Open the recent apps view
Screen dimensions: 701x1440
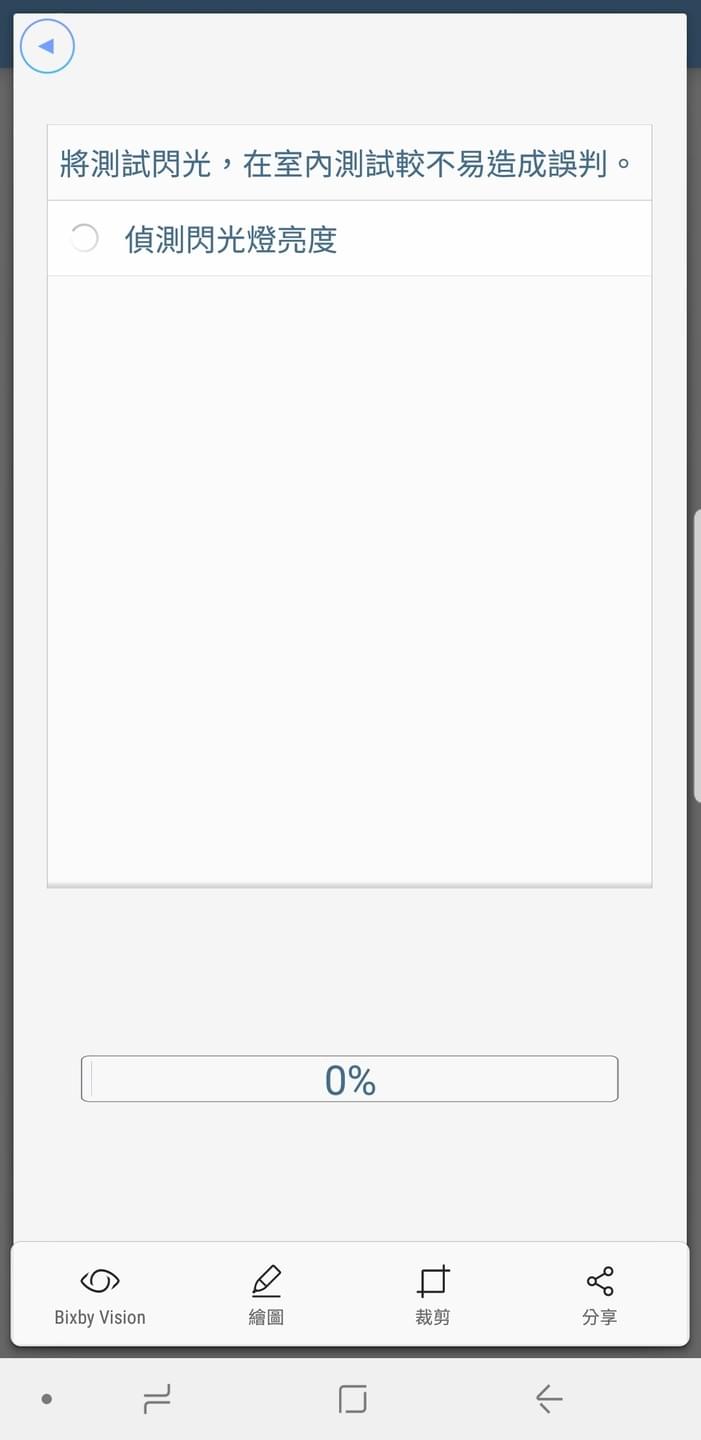(x=157, y=1398)
